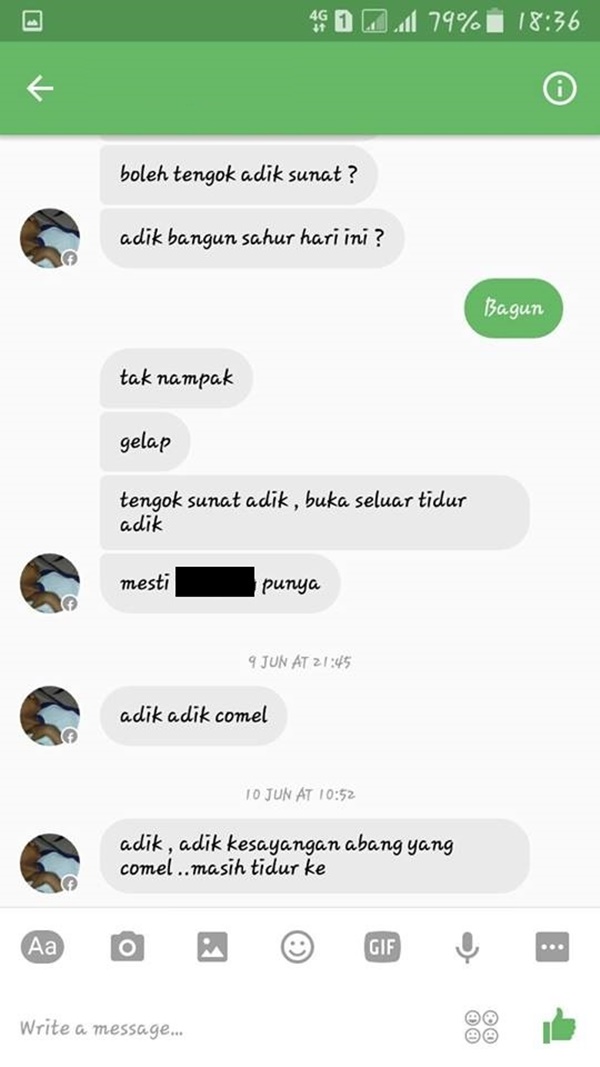600x1067 pixels.
Task: Tap the microphone to record voice
Action: pos(467,946)
